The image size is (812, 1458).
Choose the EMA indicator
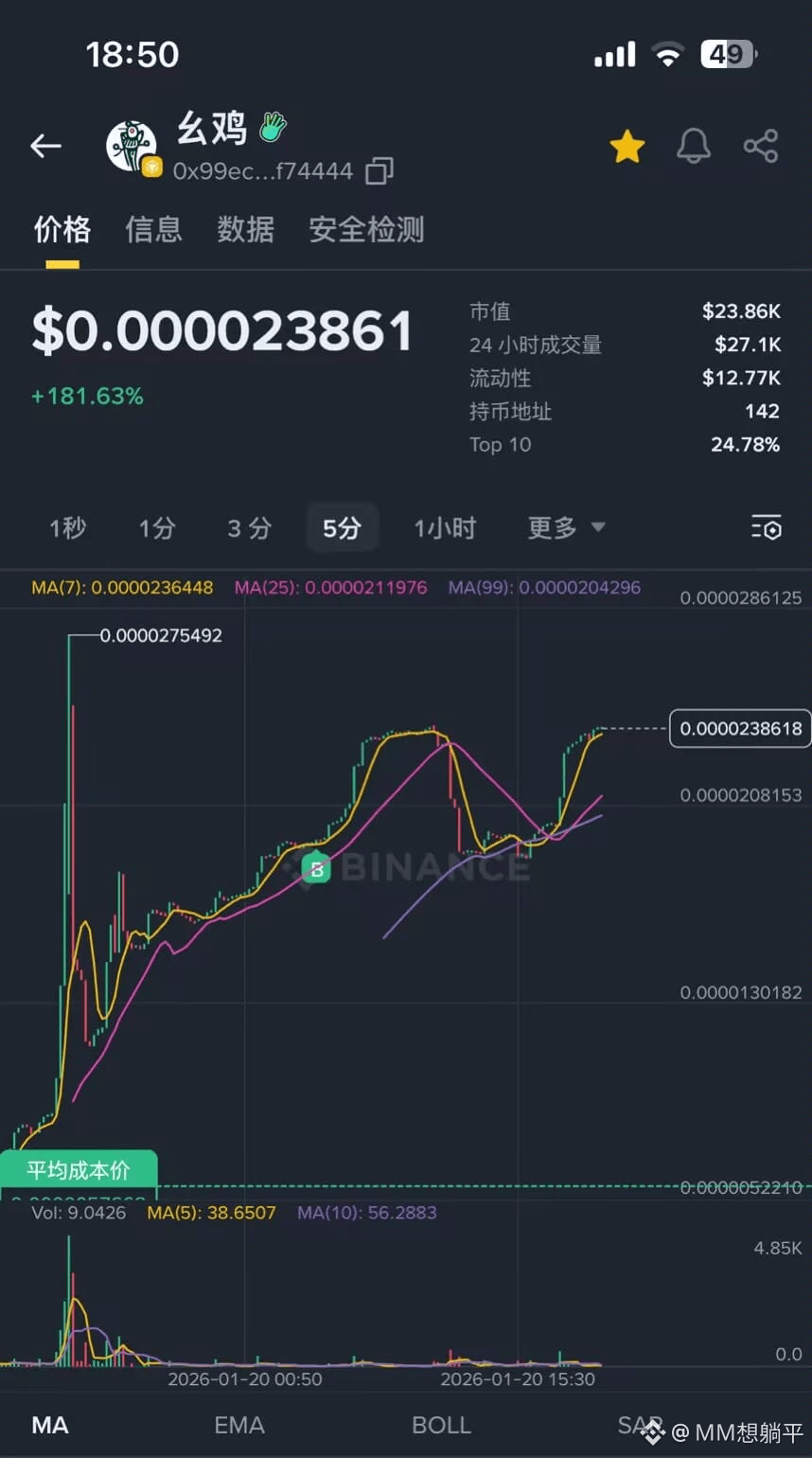point(238,1425)
